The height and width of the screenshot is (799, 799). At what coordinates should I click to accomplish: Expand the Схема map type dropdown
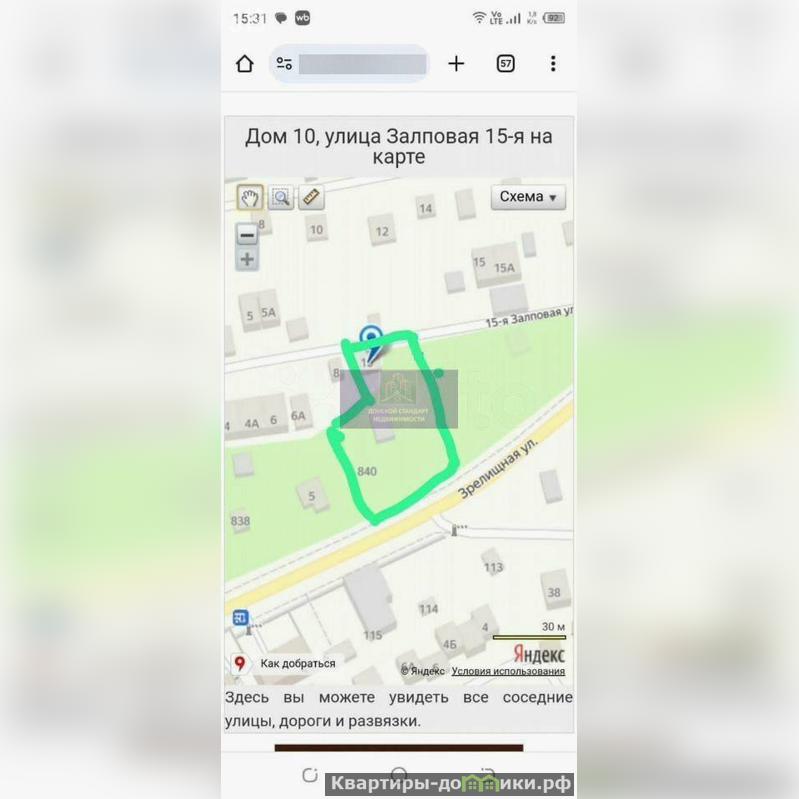coord(528,197)
